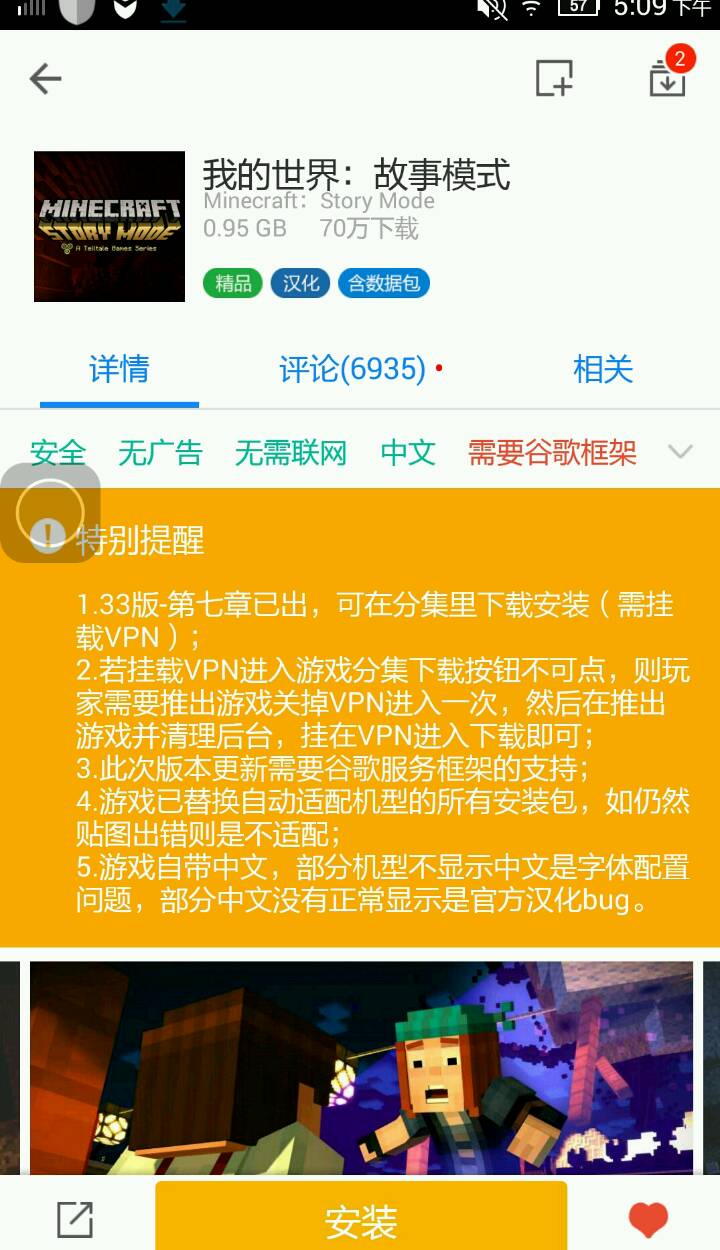Screen dimensions: 720x1250
Task: Expand the app tags chevron
Action: click(680, 452)
